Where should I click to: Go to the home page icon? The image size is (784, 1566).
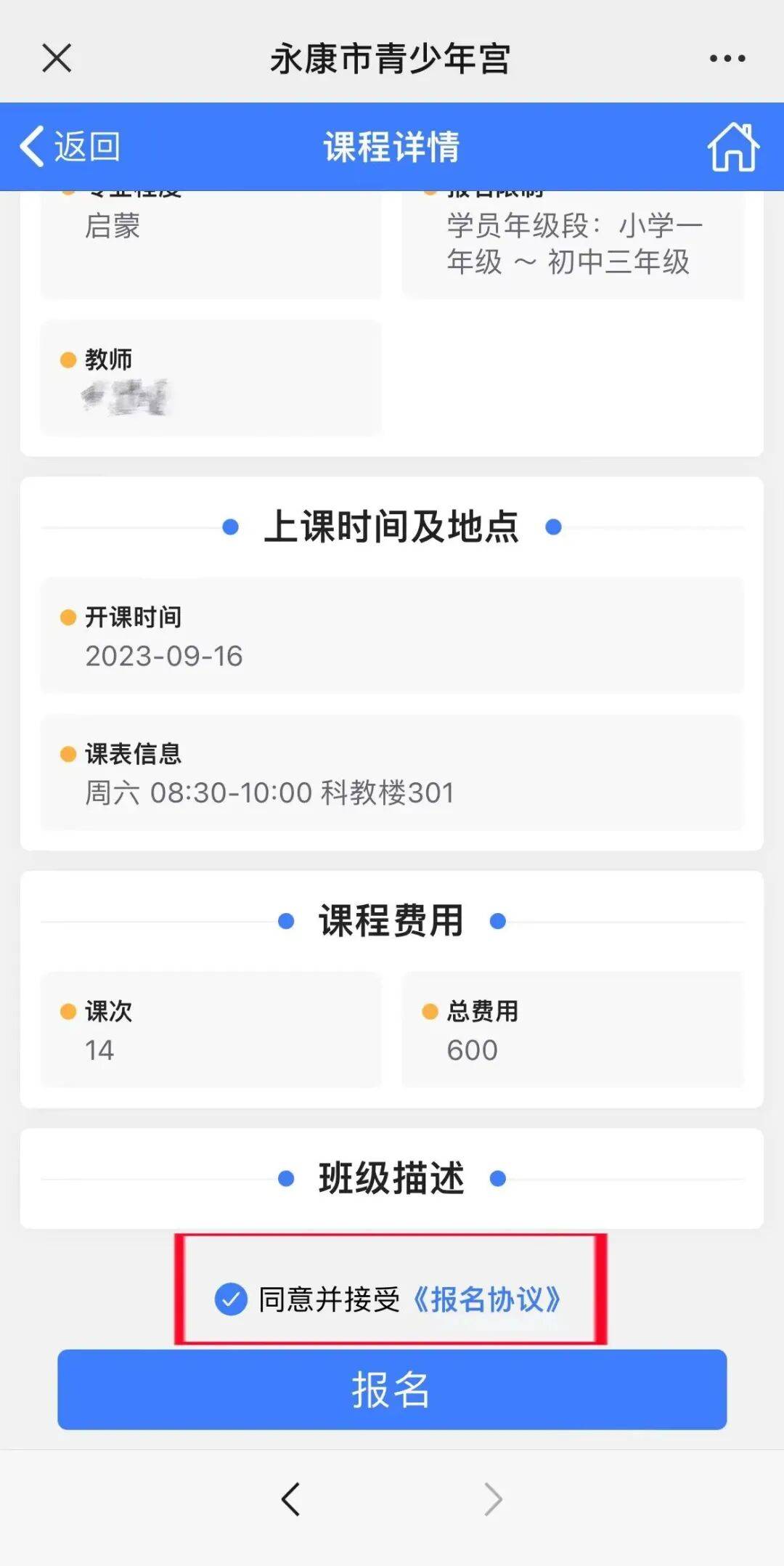(733, 147)
